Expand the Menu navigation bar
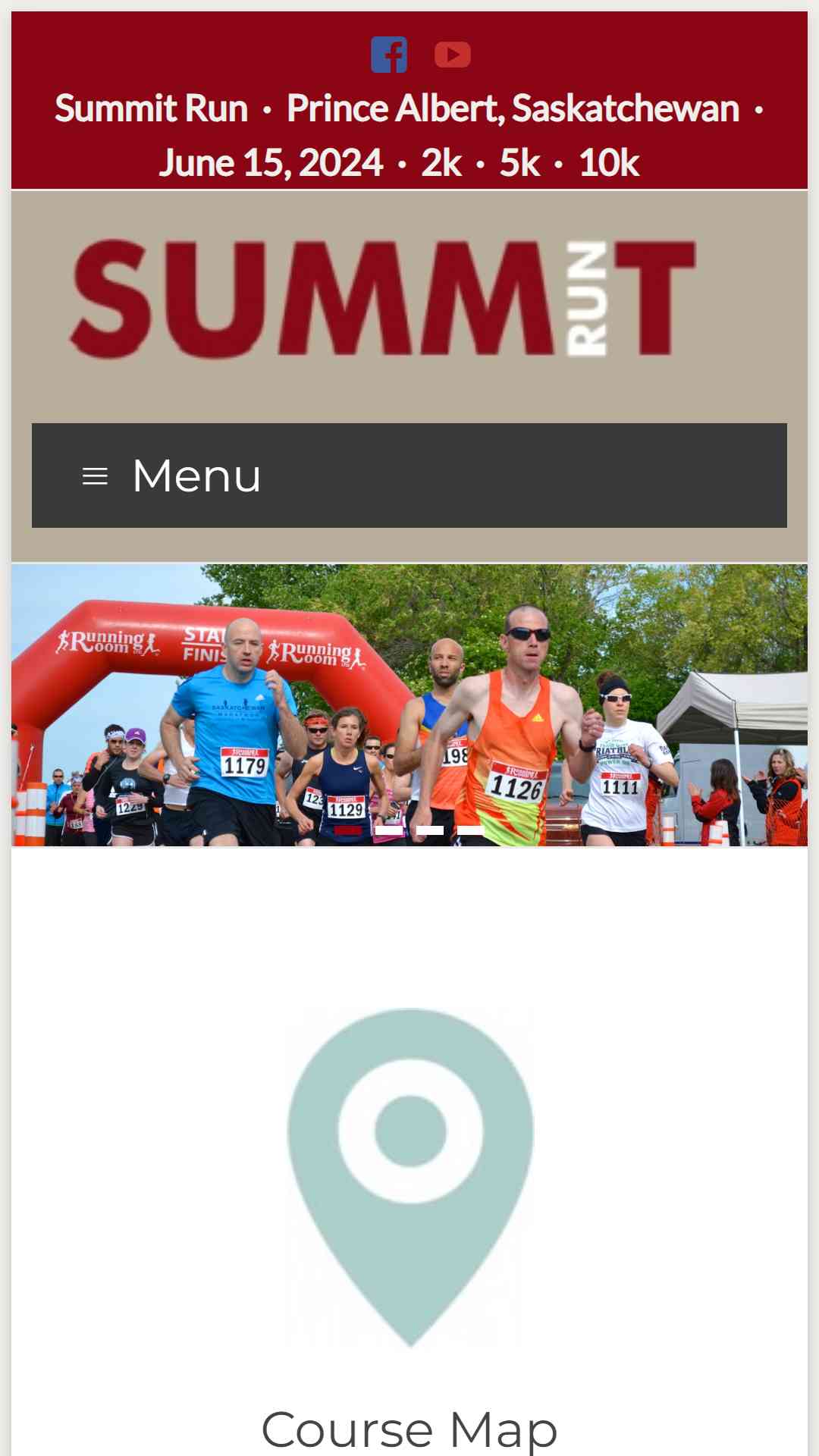This screenshot has width=819, height=1456. 409,475
